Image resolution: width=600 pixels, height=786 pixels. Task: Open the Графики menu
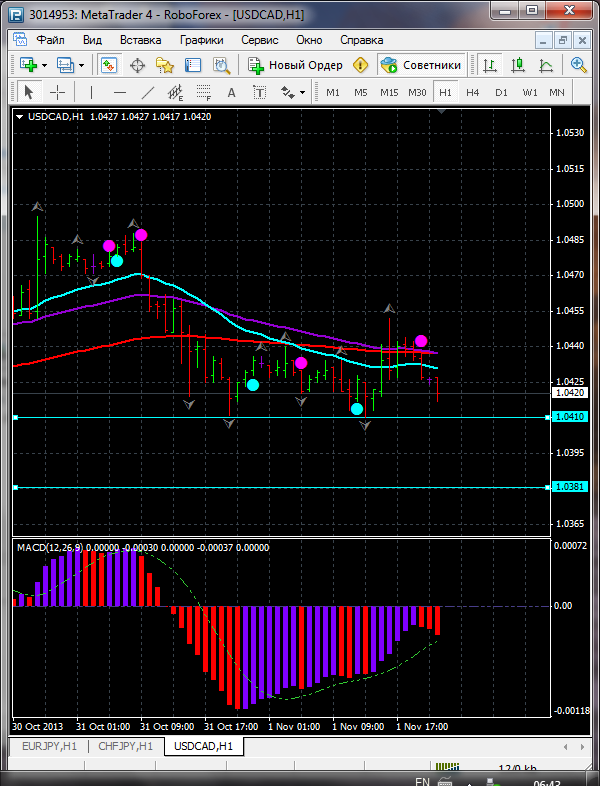coord(201,40)
